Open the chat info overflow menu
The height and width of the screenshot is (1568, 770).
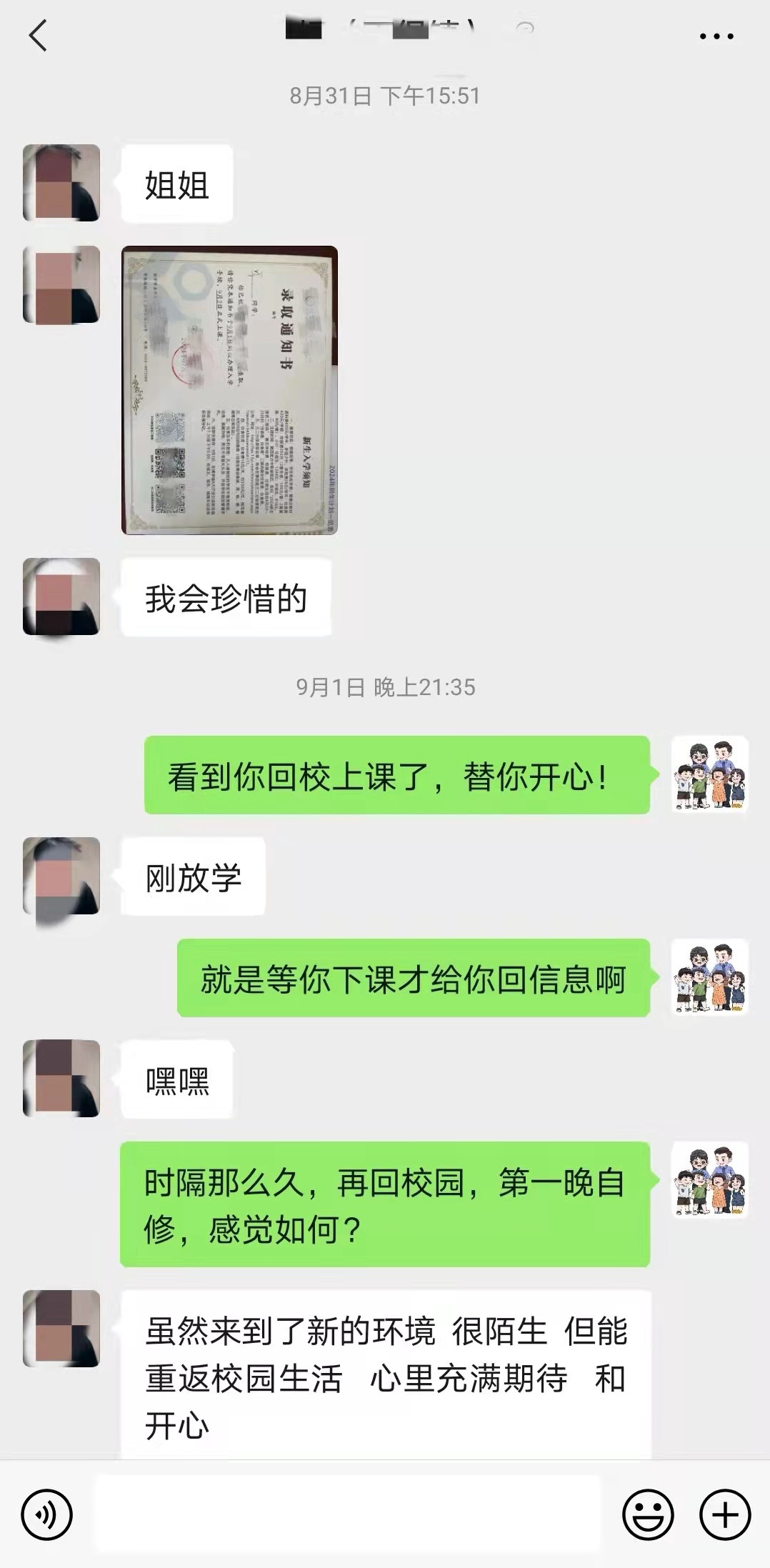716,36
